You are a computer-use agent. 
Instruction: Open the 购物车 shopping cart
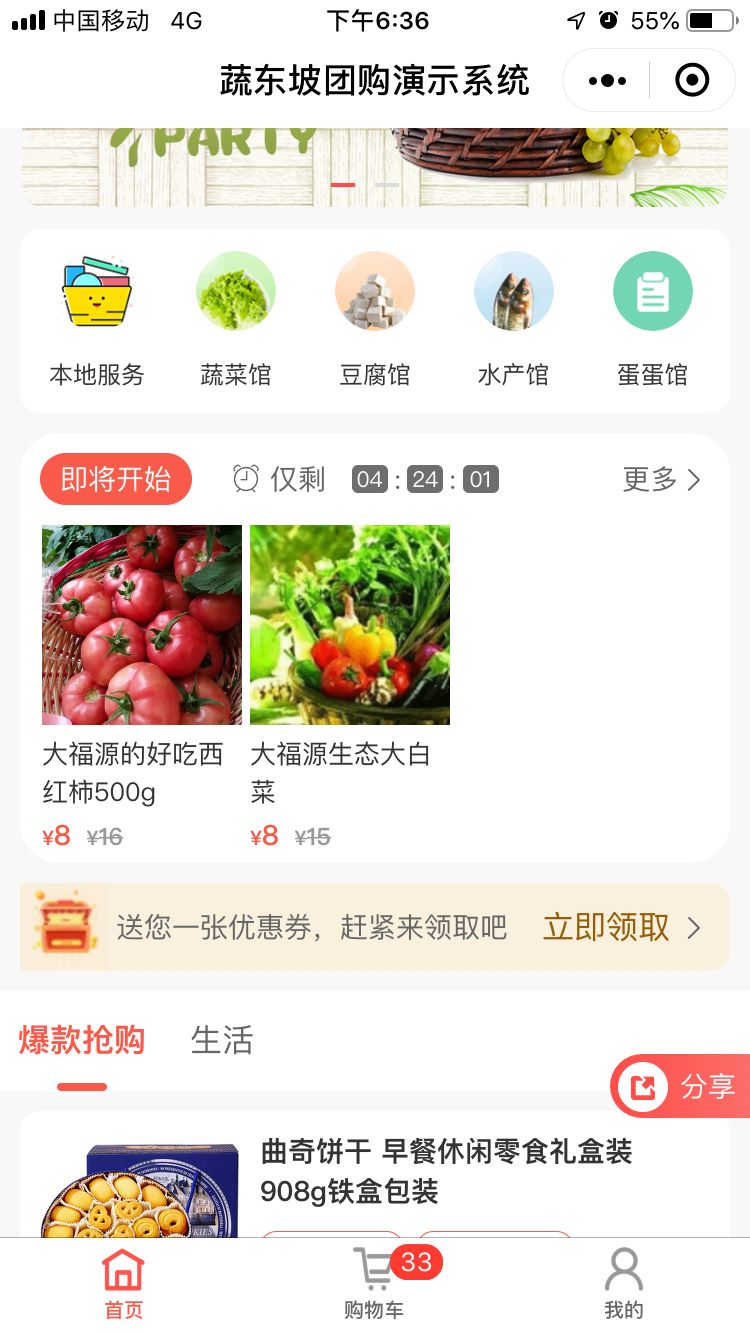[x=375, y=1285]
